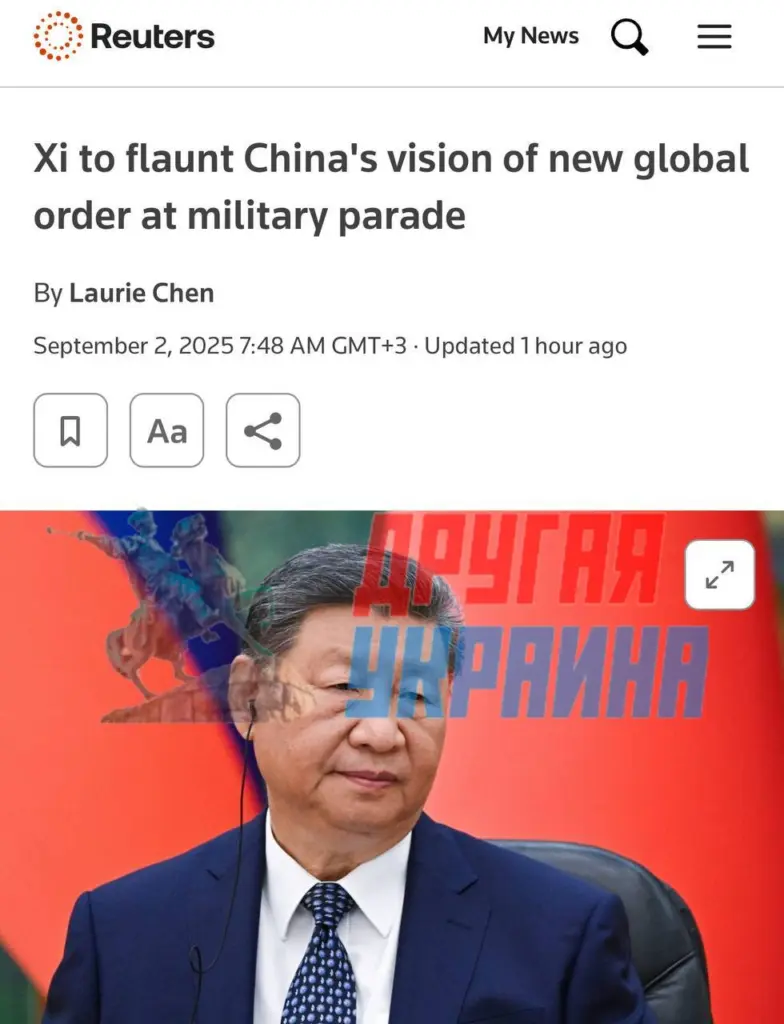Bookmark this article
Screen dimensions: 784x1024
70,431
